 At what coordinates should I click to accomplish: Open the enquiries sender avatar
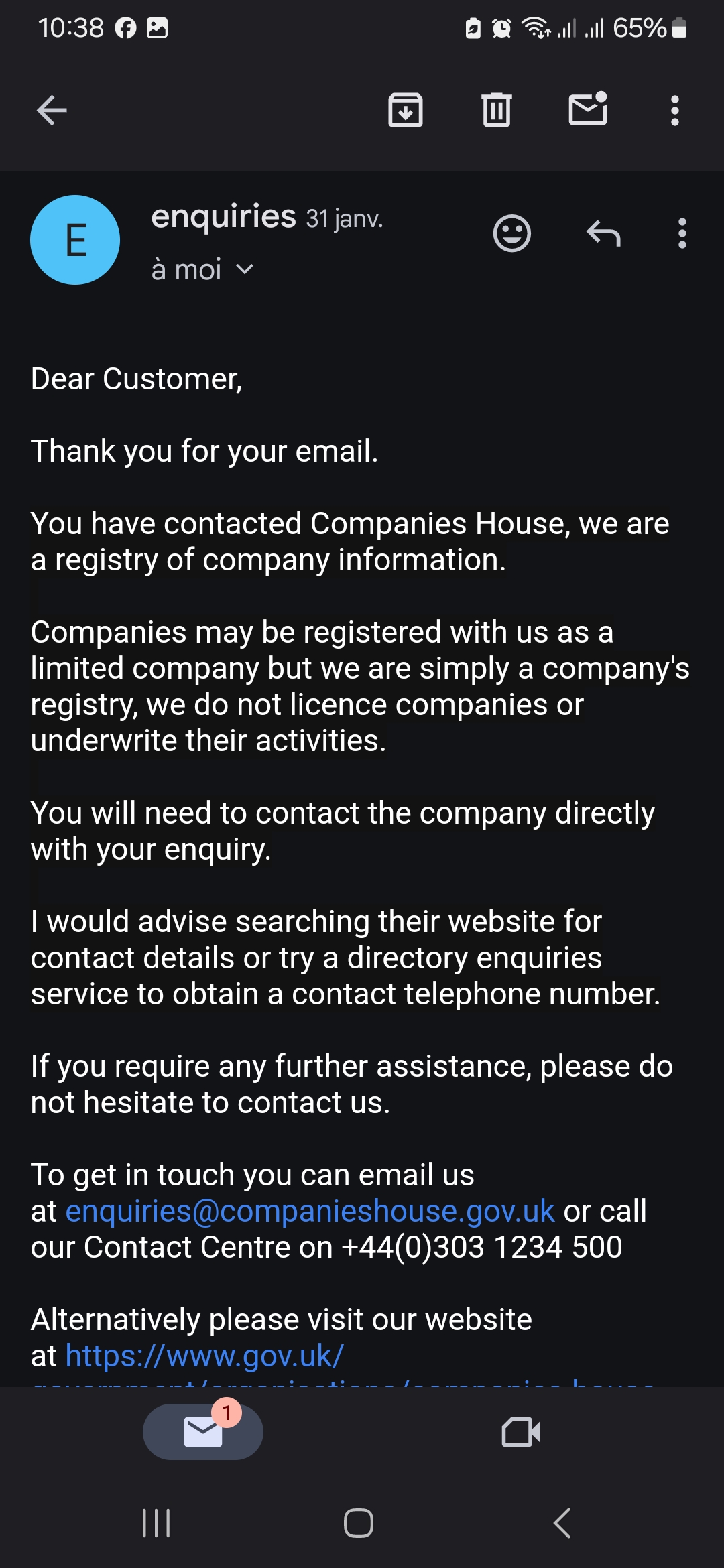pos(75,240)
